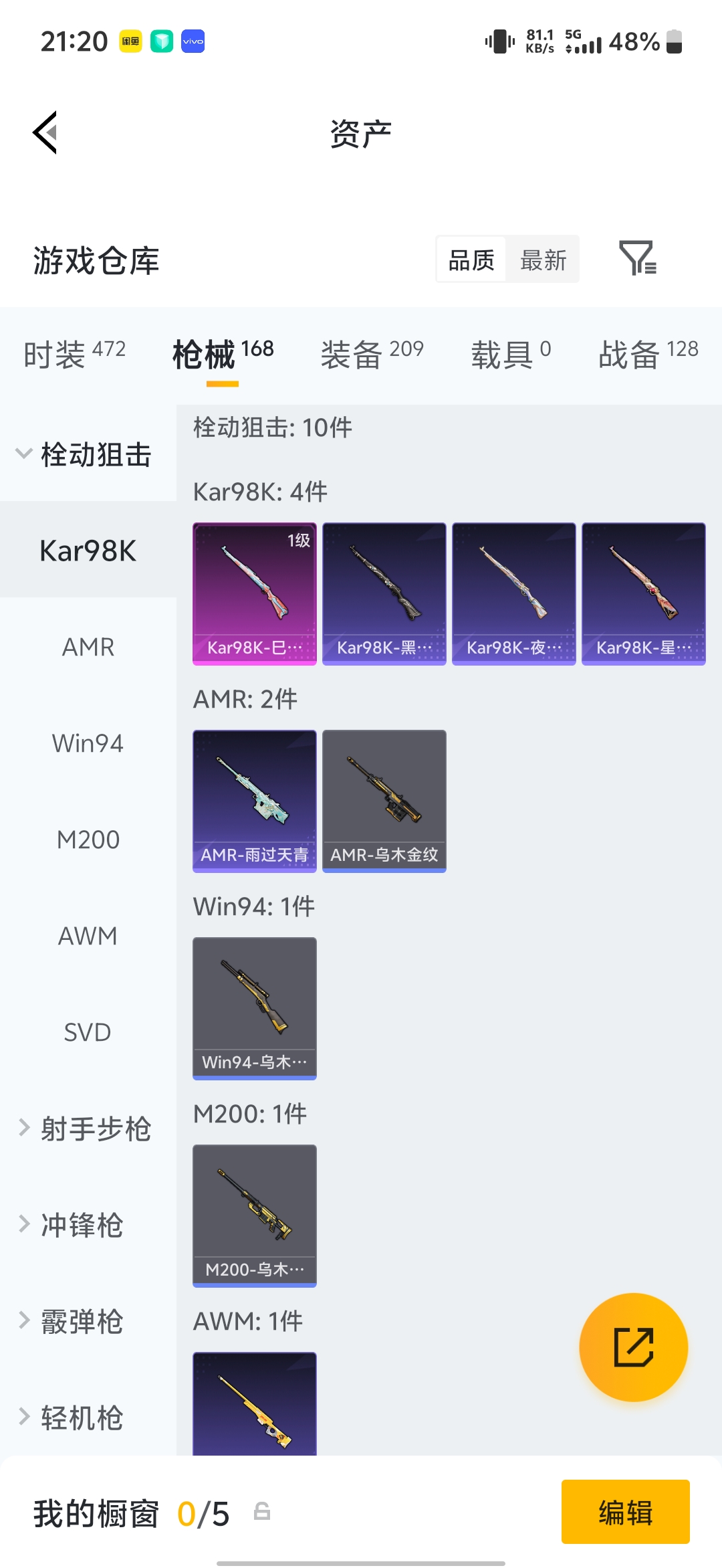
Task: Select AMR in the side list
Action: click(88, 647)
